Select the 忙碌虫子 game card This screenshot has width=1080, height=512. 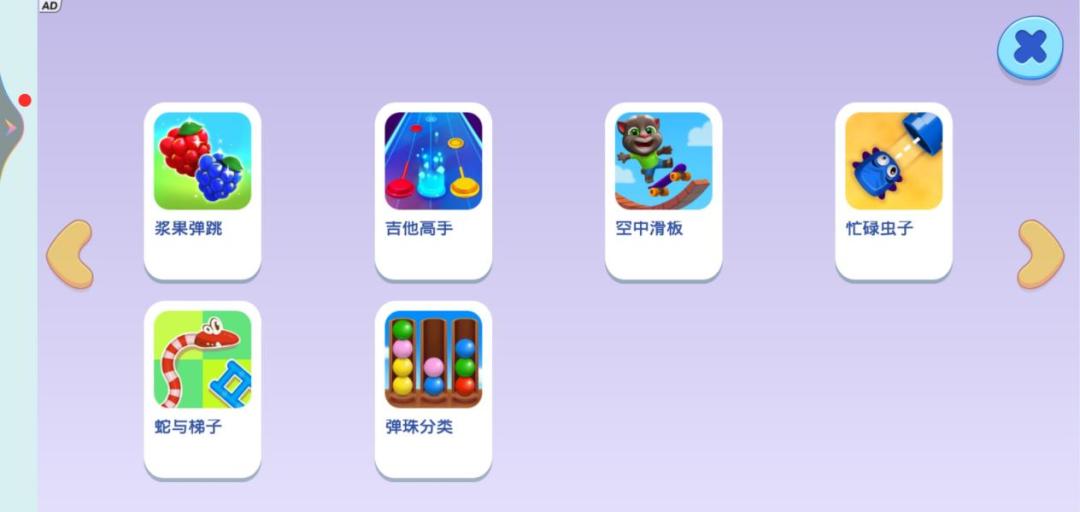[893, 161]
